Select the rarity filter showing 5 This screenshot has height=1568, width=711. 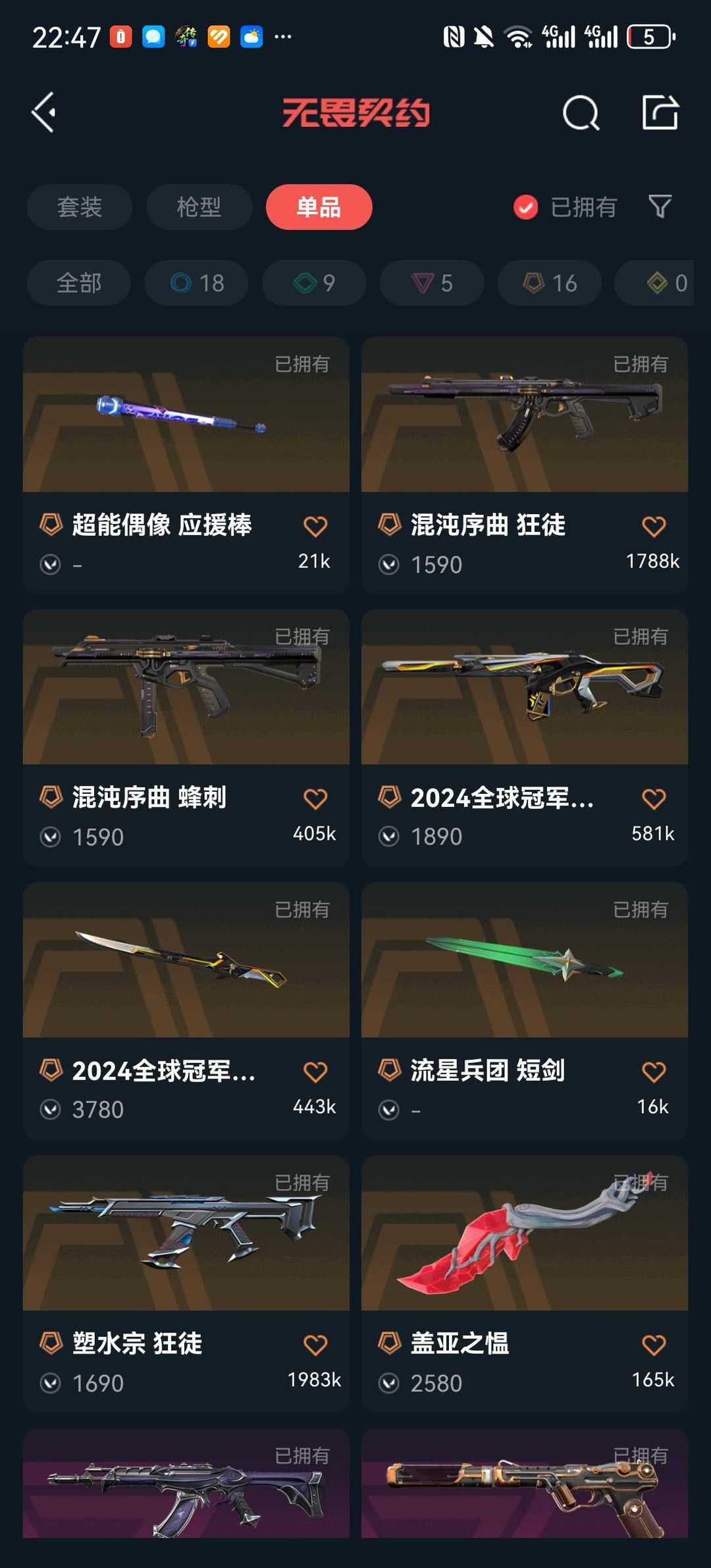(431, 283)
